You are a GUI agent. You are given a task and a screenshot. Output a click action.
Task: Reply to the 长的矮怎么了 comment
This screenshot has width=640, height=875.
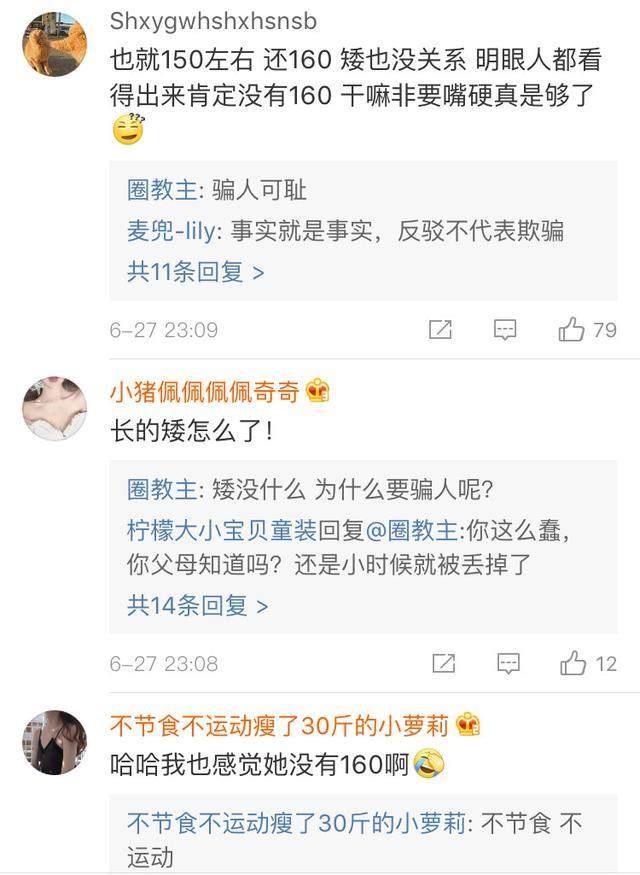click(508, 663)
